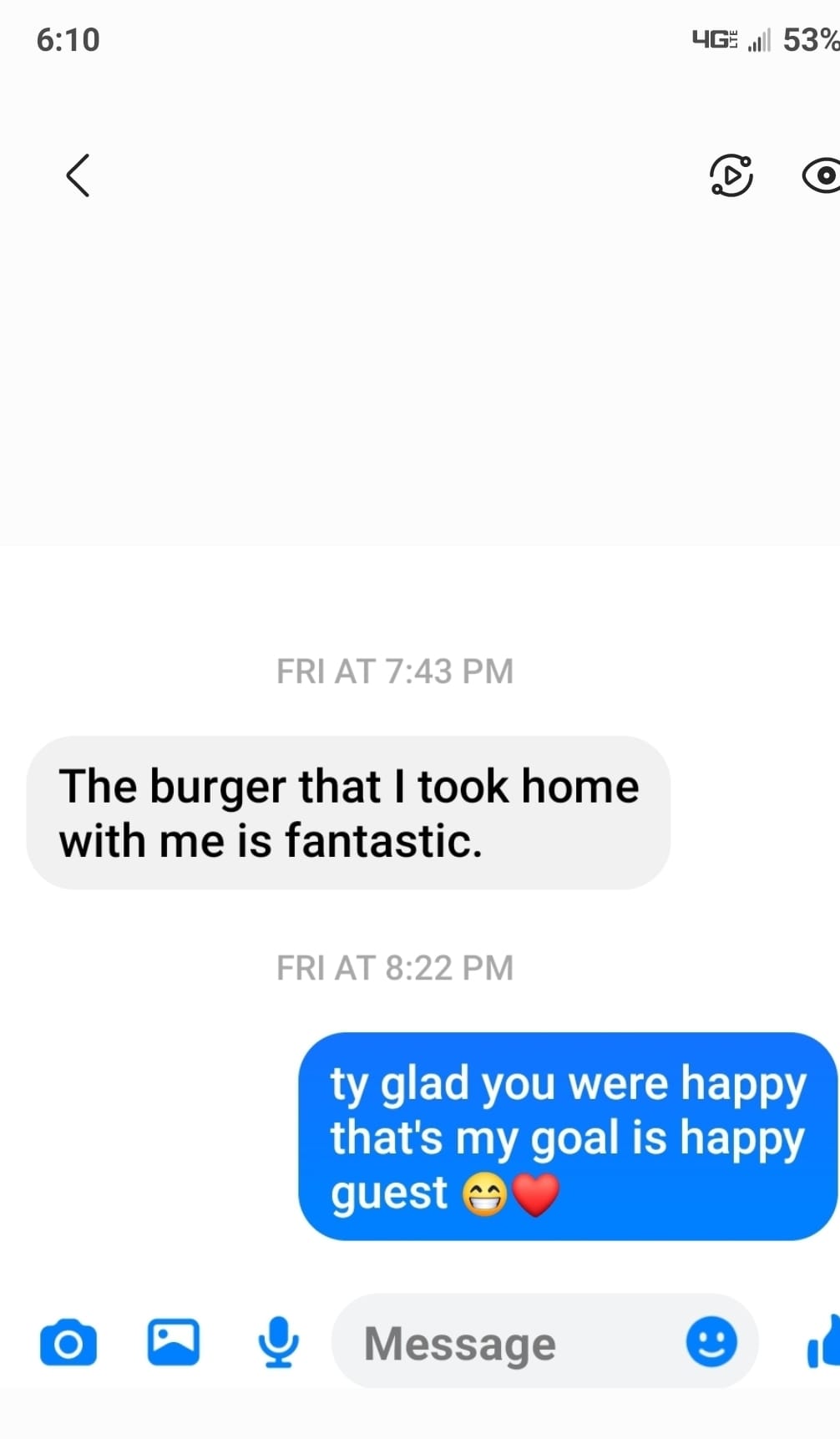Record a voice message with microphone
This screenshot has height=1439, width=840.
pos(277,1342)
